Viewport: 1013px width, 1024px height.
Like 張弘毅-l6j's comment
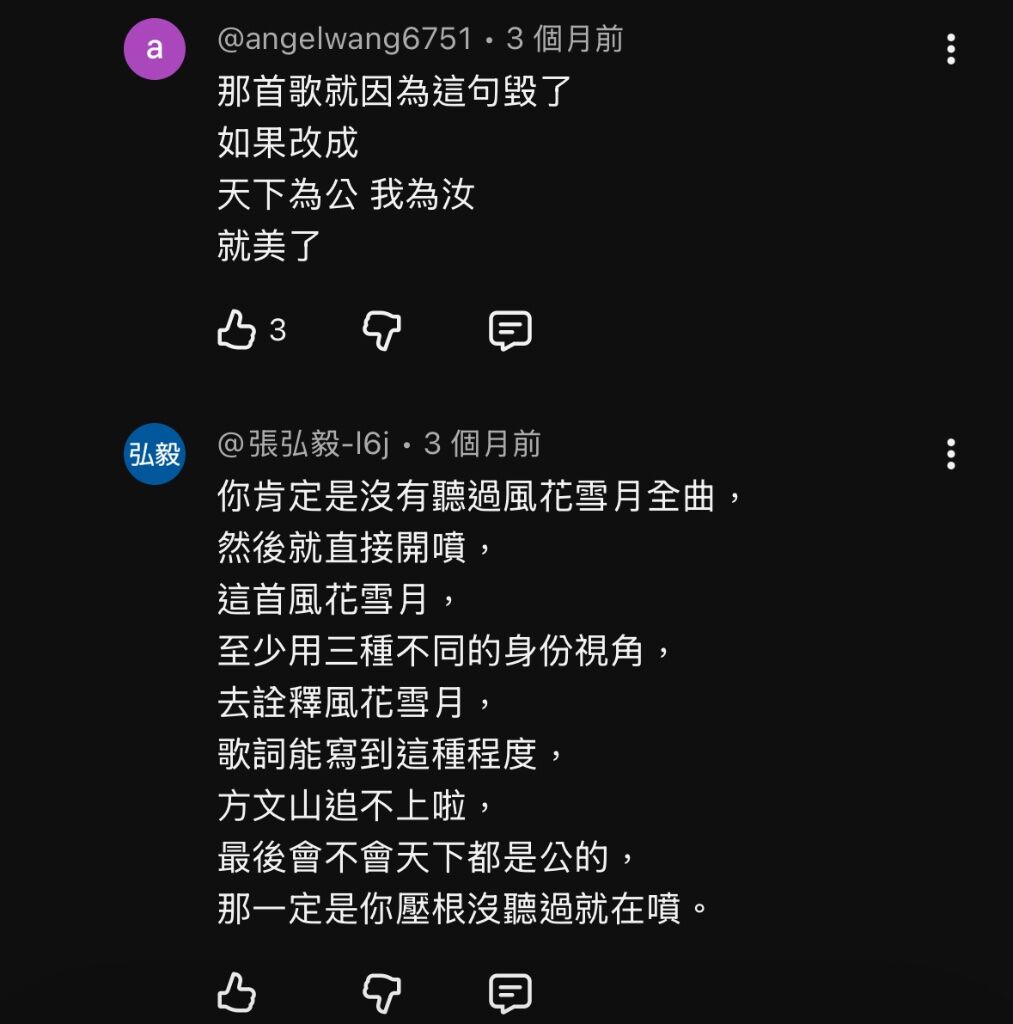[237, 993]
